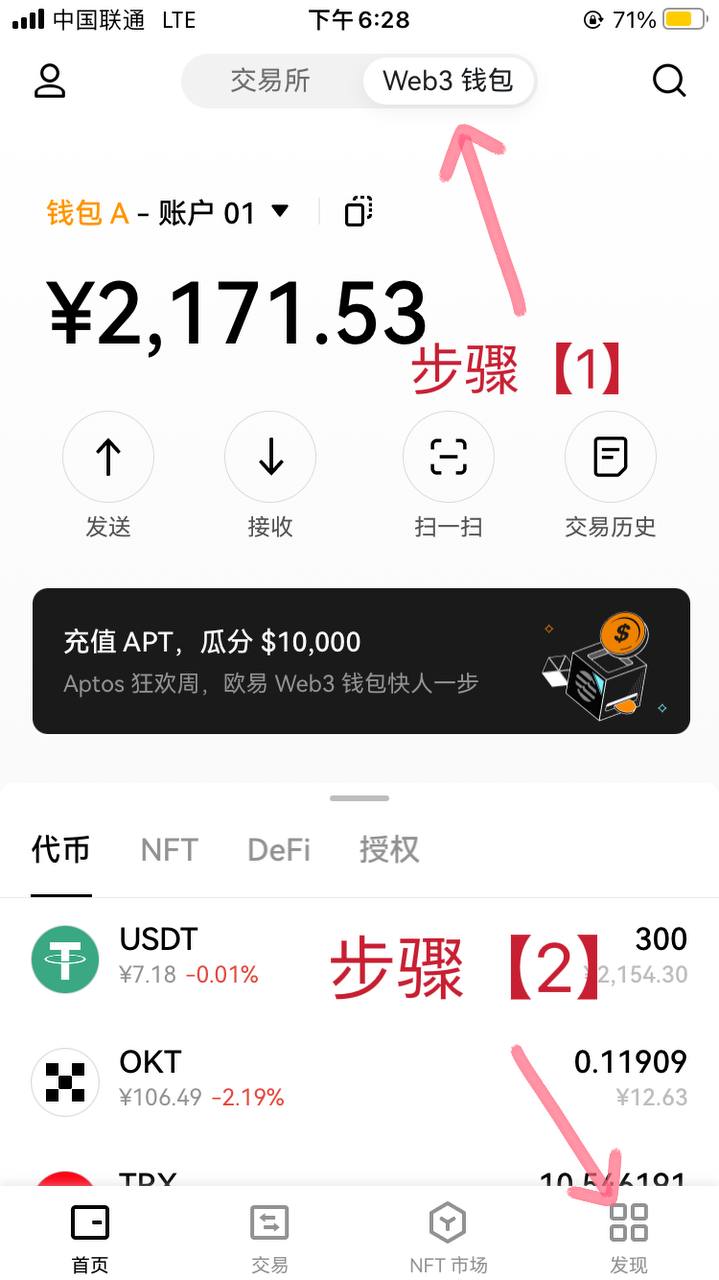The image size is (719, 1280).
Task: Open the NFT 市场 bottom tab
Action: point(448,1238)
